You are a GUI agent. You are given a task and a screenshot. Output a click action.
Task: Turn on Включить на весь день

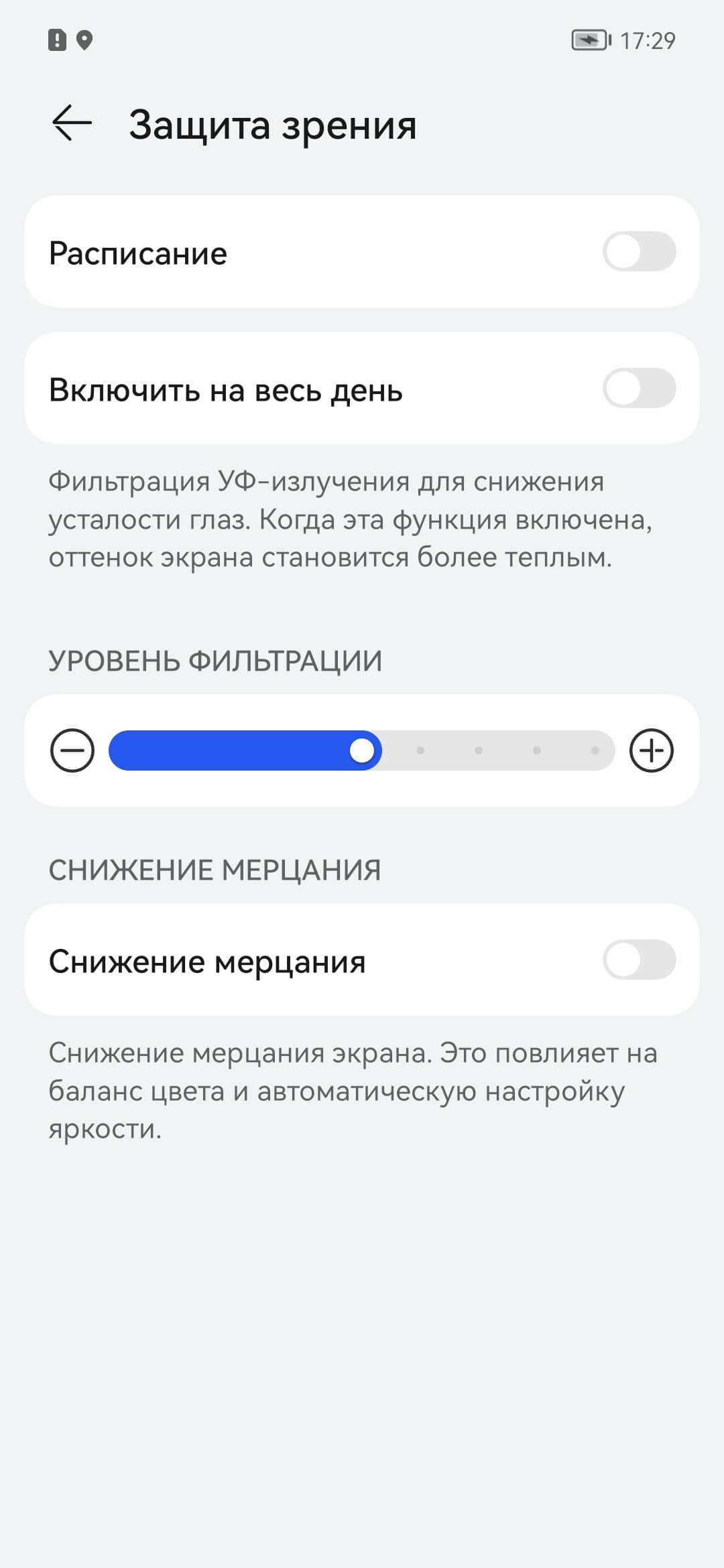point(639,389)
